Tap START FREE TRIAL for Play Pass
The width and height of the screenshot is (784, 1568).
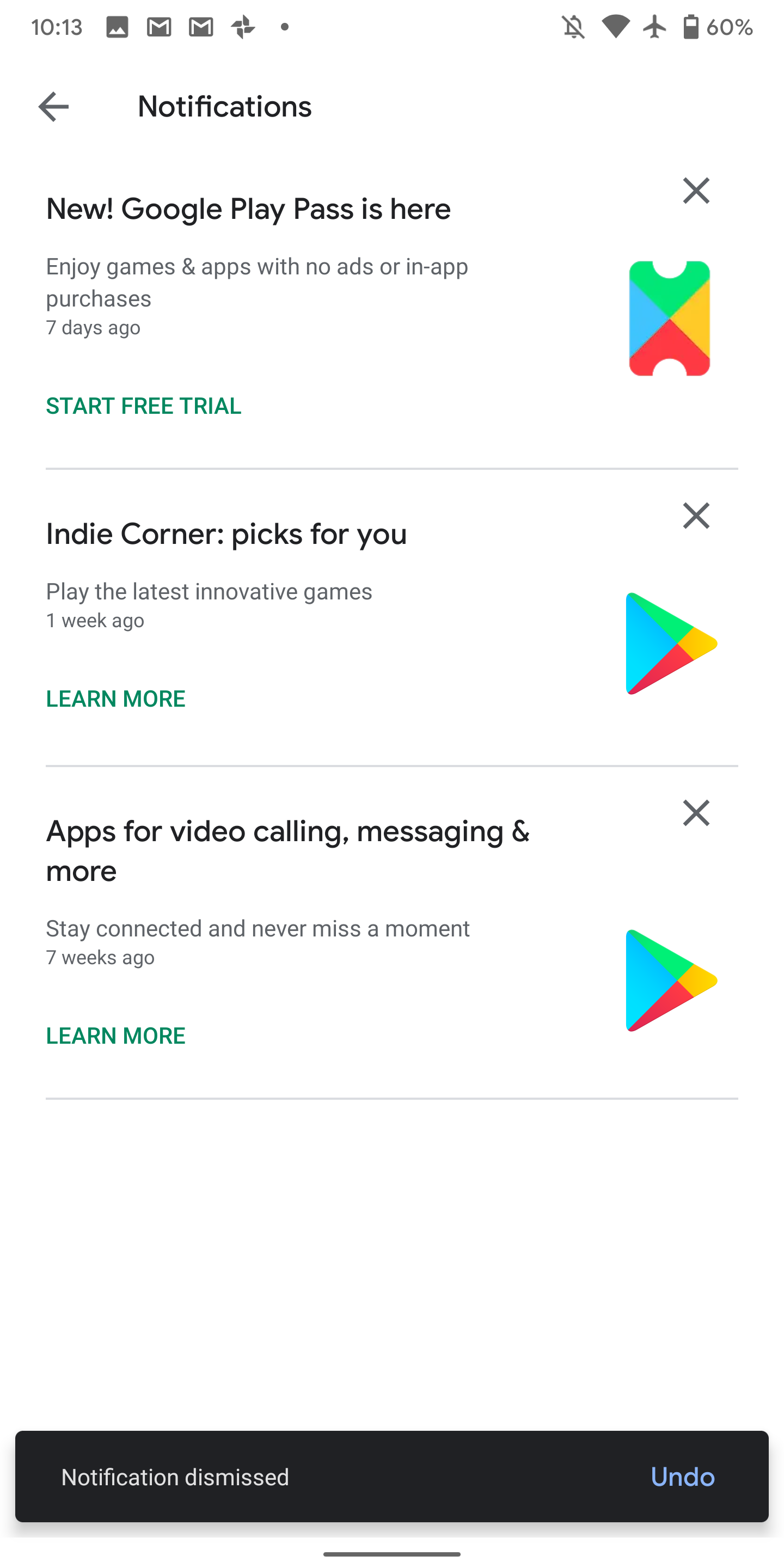click(144, 406)
